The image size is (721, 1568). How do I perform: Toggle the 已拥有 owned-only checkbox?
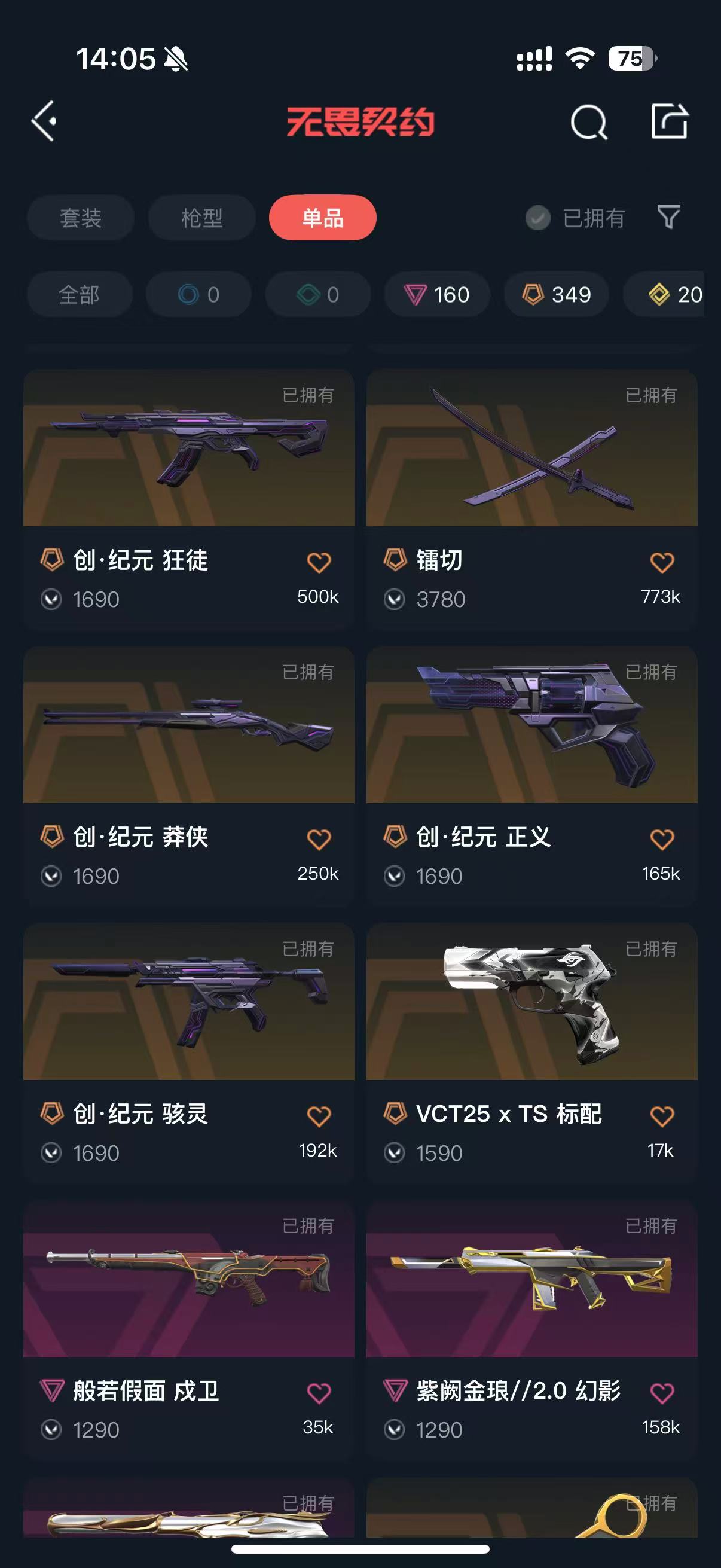click(538, 218)
